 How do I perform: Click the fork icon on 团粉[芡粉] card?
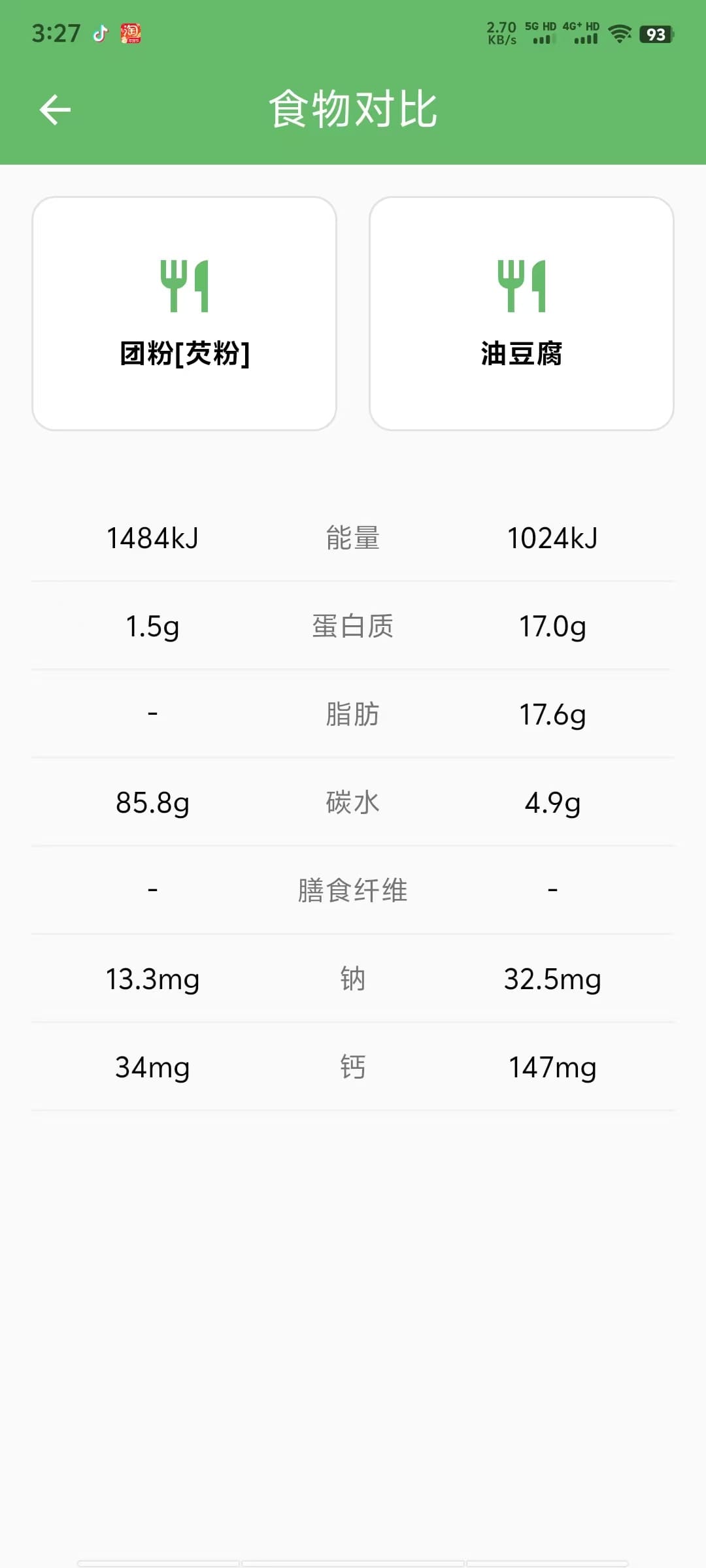(x=185, y=284)
